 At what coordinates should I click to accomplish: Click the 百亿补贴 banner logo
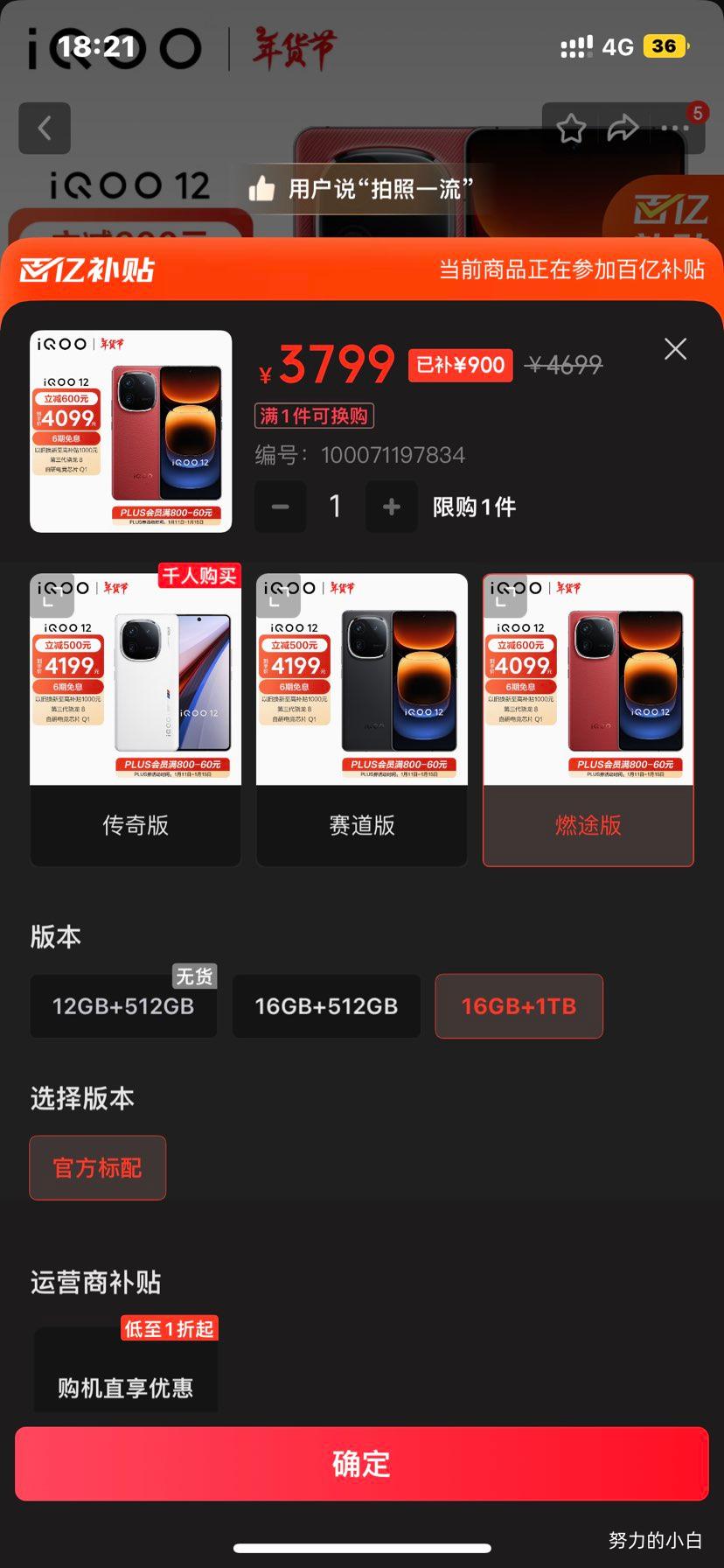pos(87,270)
